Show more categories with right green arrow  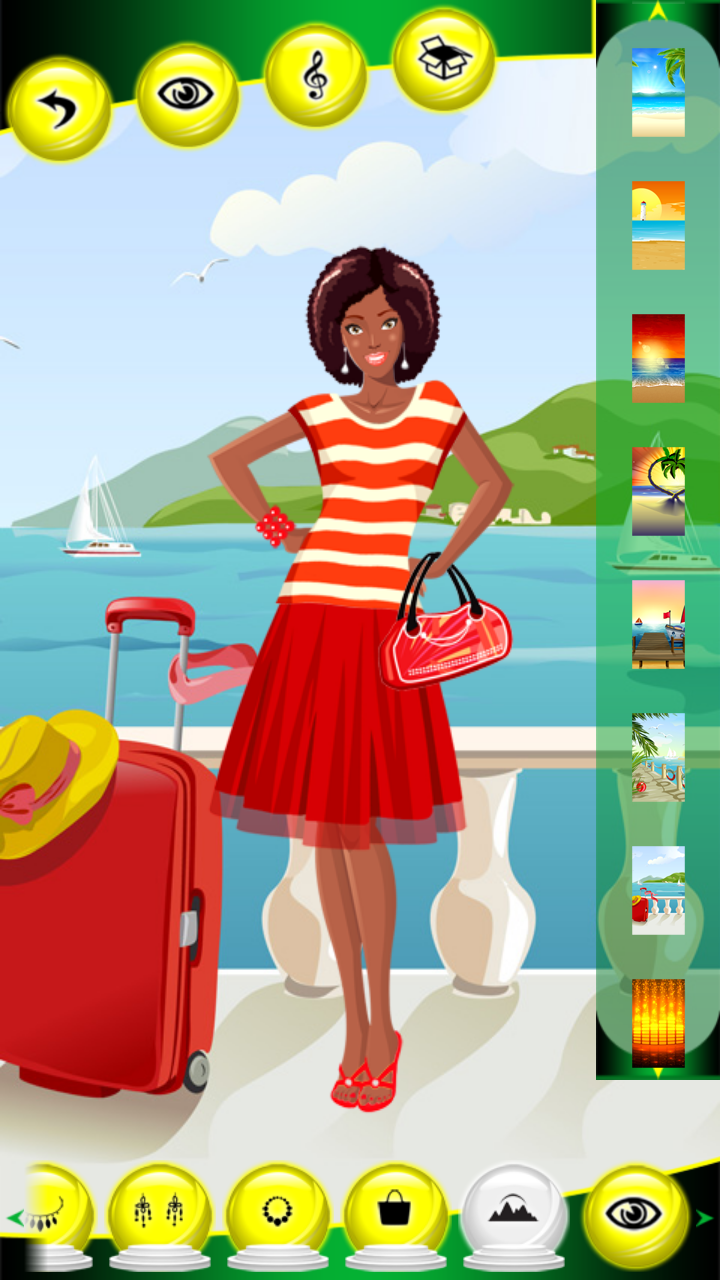click(x=705, y=1218)
